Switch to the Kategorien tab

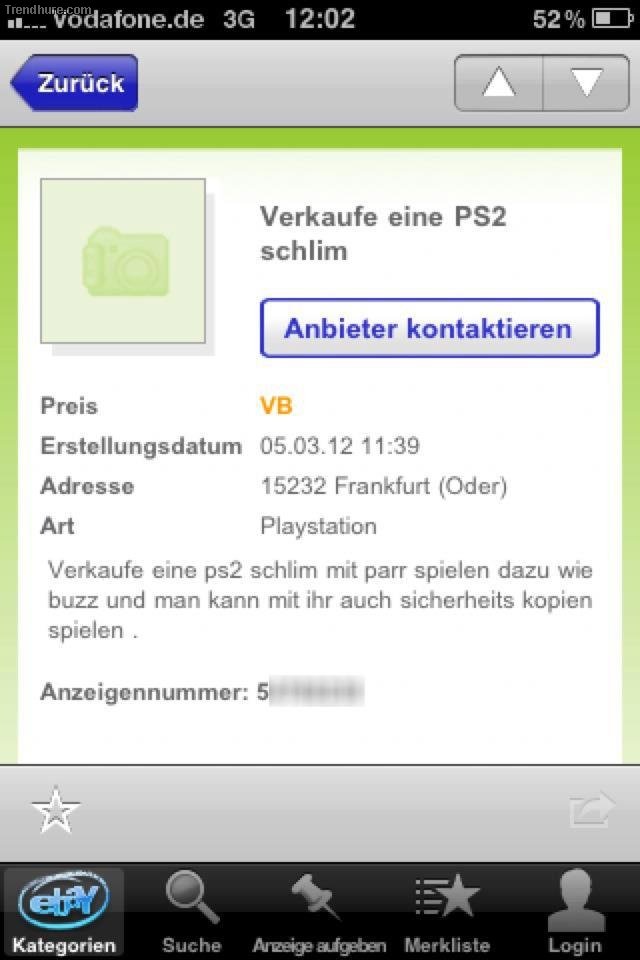coord(64,912)
